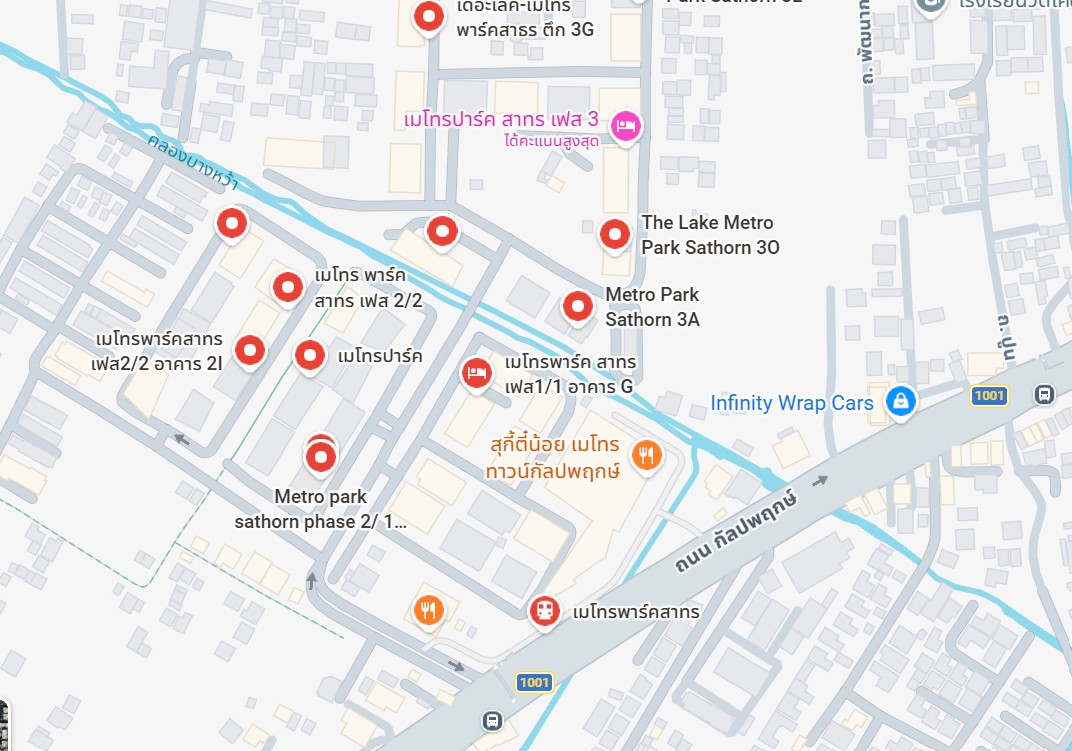Open The Lake Metro Park Sathorn 3O pin

click(615, 235)
